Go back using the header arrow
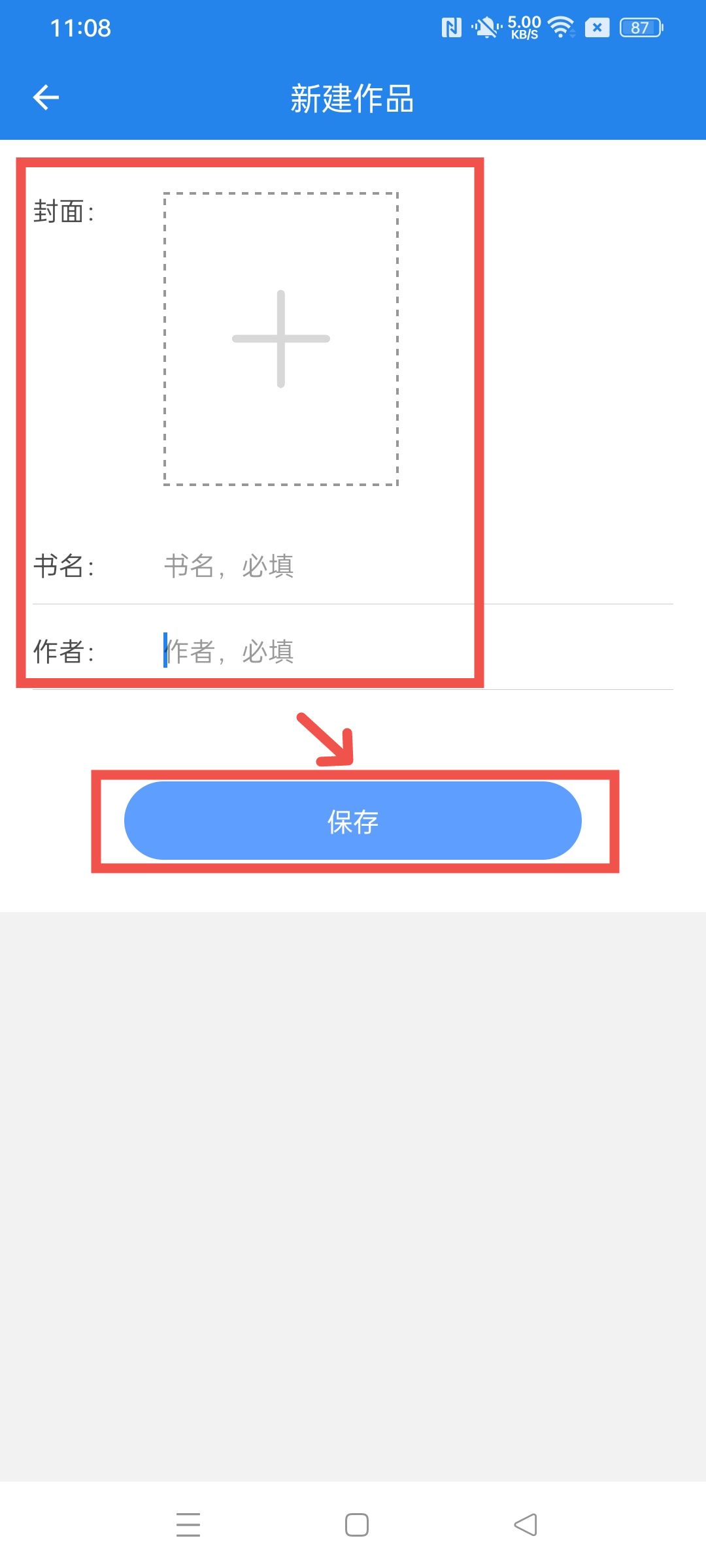This screenshot has width=706, height=1568. 46,98
